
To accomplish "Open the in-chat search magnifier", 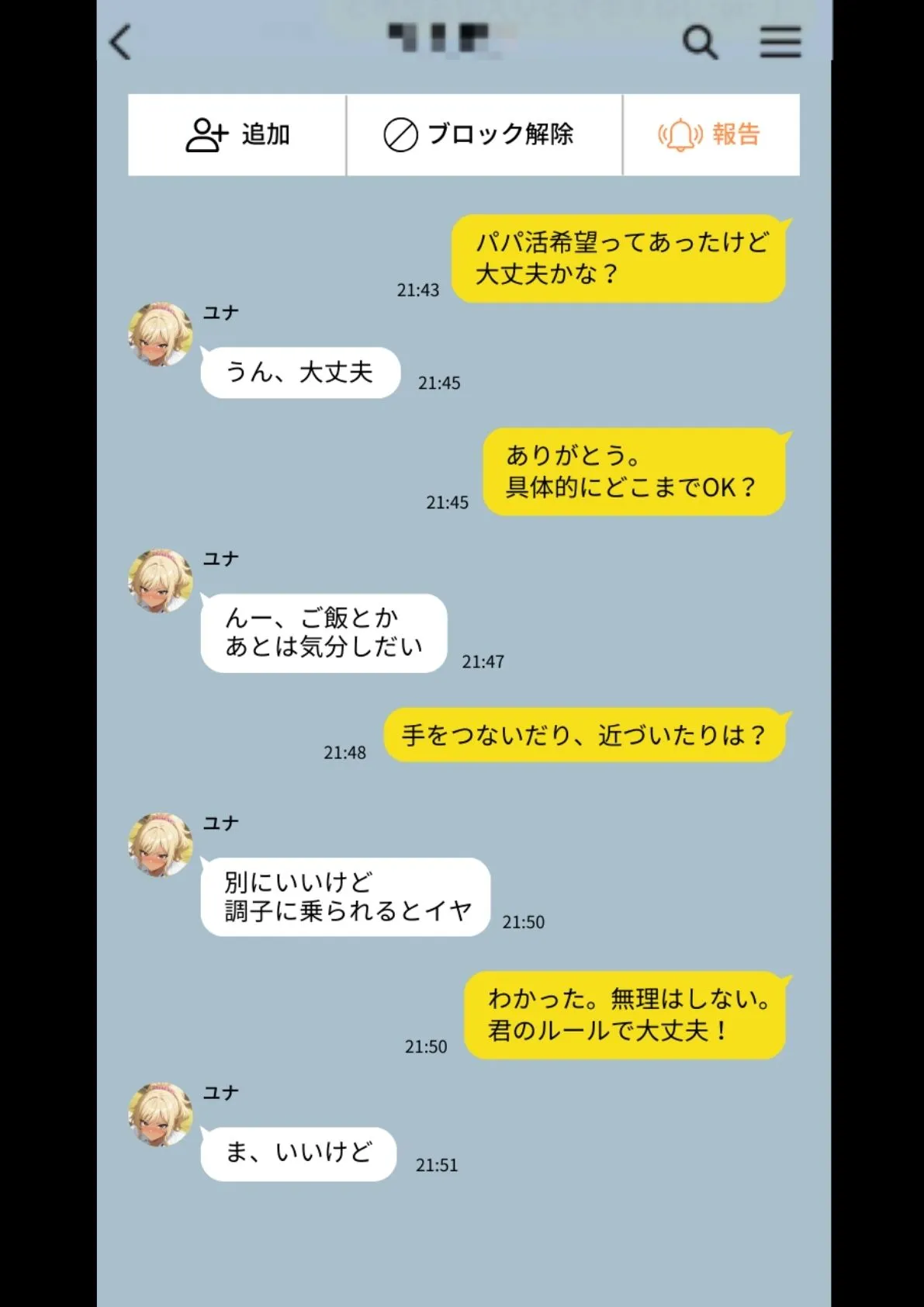I will tap(701, 43).
